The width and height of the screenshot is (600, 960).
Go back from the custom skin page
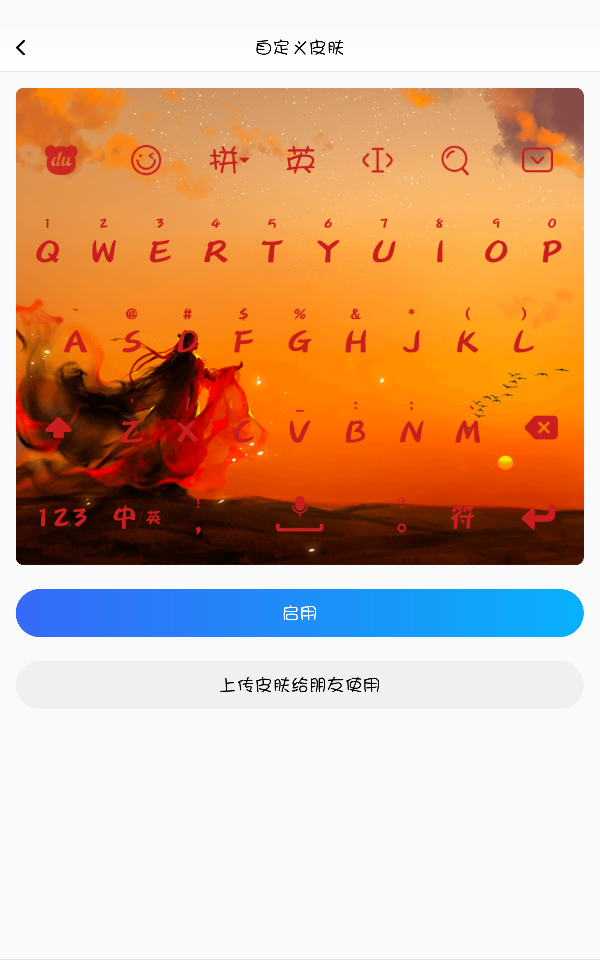tap(21, 48)
